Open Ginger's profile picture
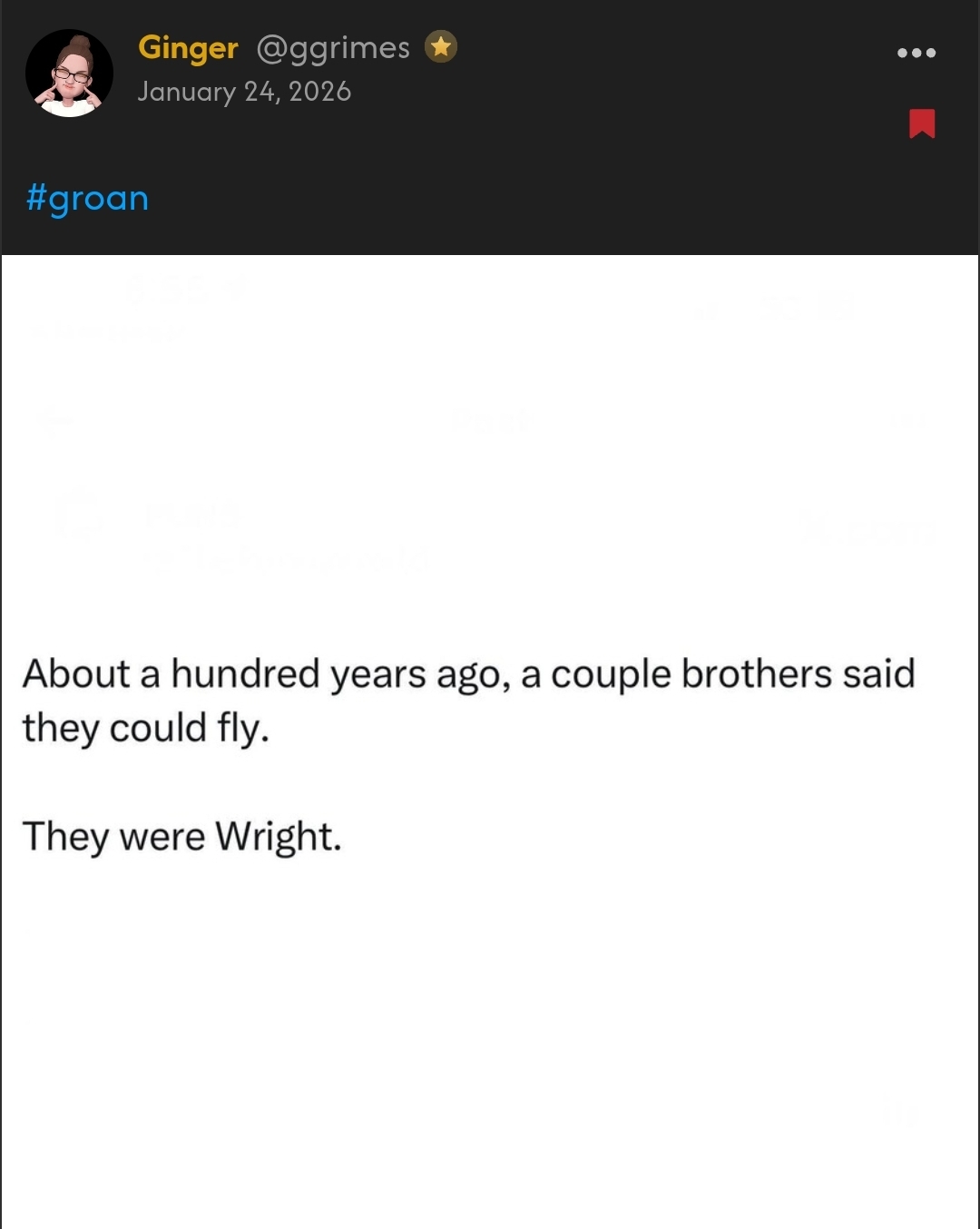Image resolution: width=980 pixels, height=1229 pixels. click(69, 74)
